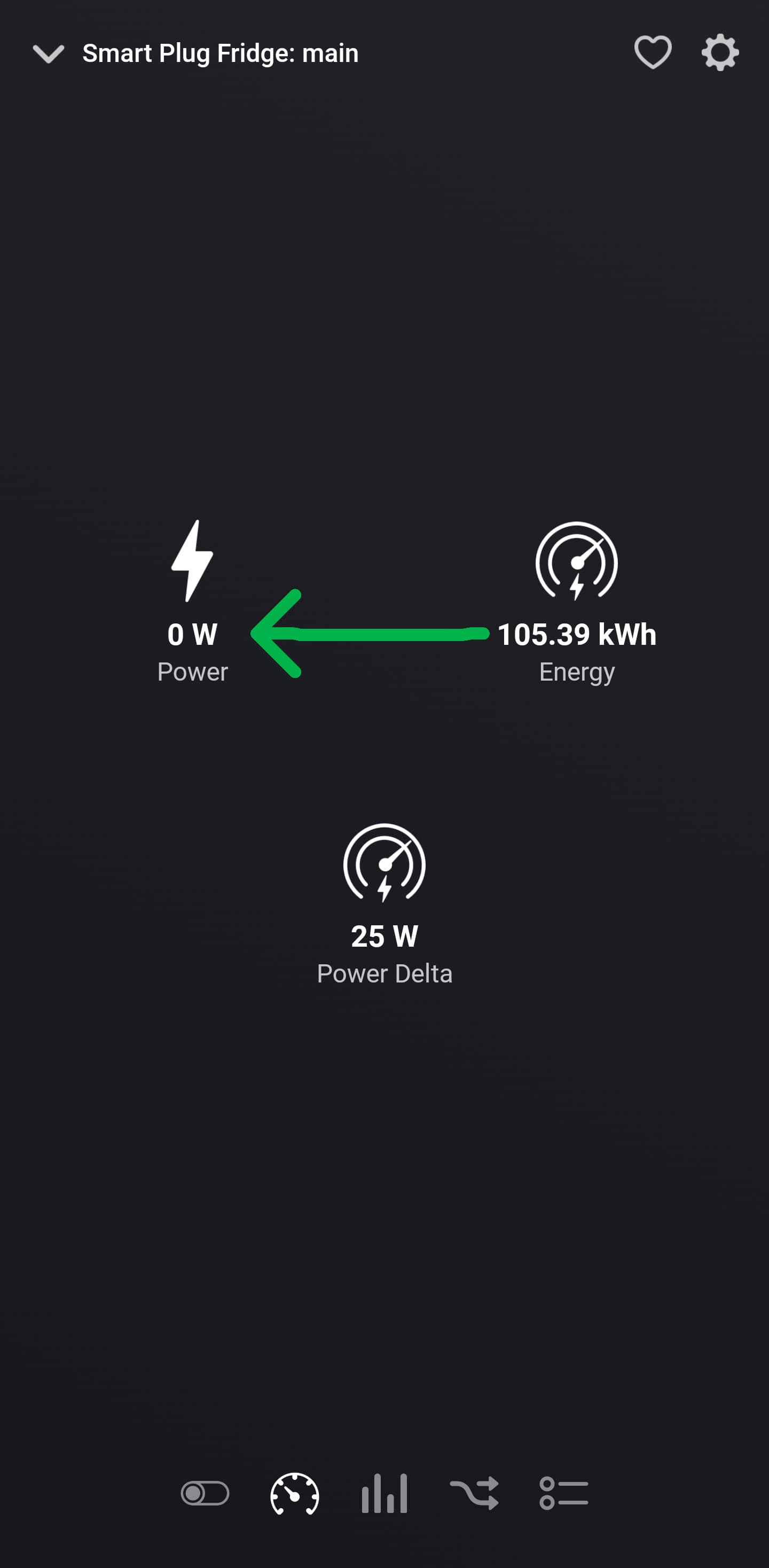The height and width of the screenshot is (1568, 769).
Task: Select the Power Delta tile
Action: tap(384, 904)
